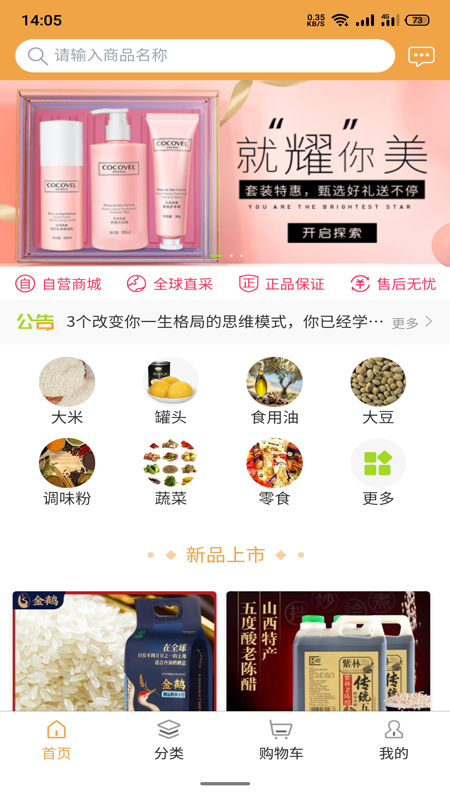
Task: Open the COCOVEL promotional banner
Action: click(x=225, y=173)
